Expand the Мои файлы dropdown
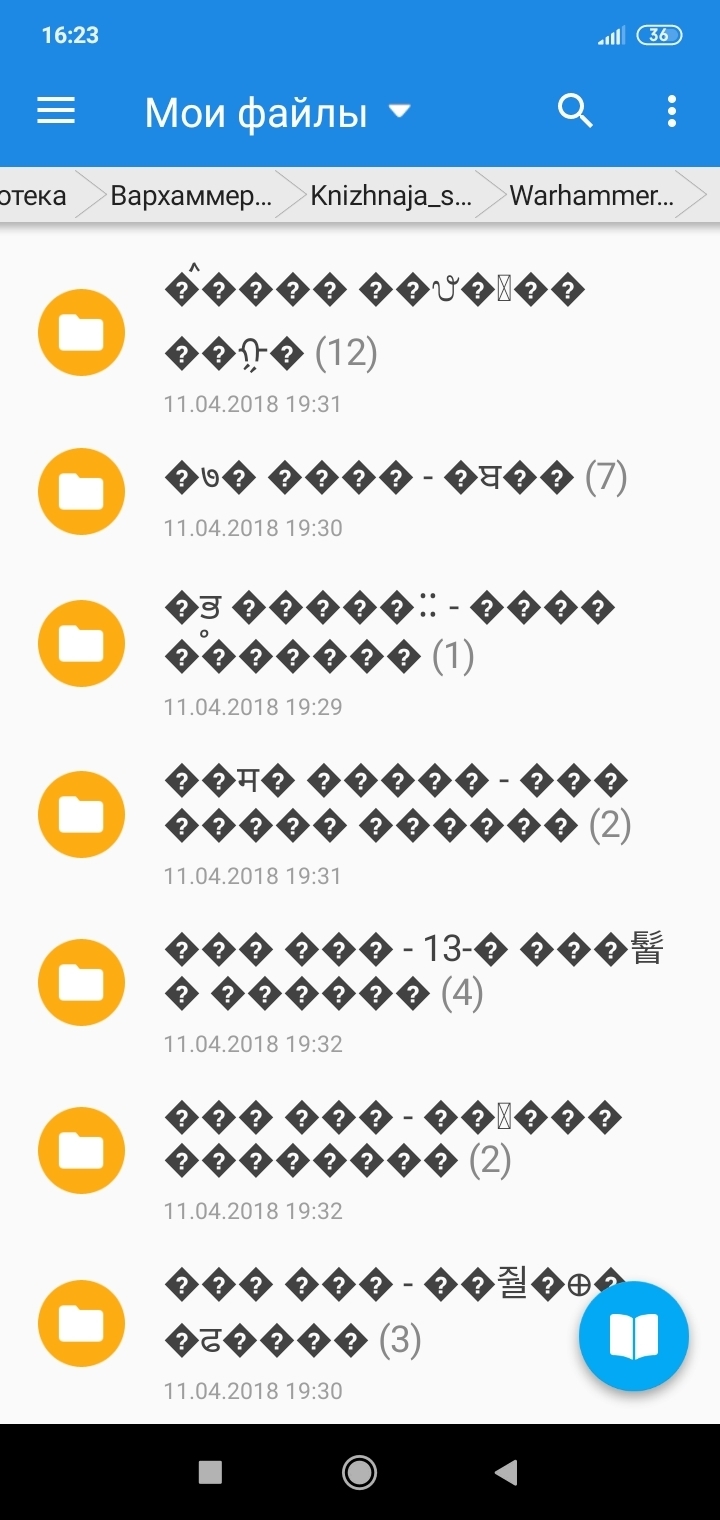This screenshot has height=1520, width=720. tap(399, 111)
